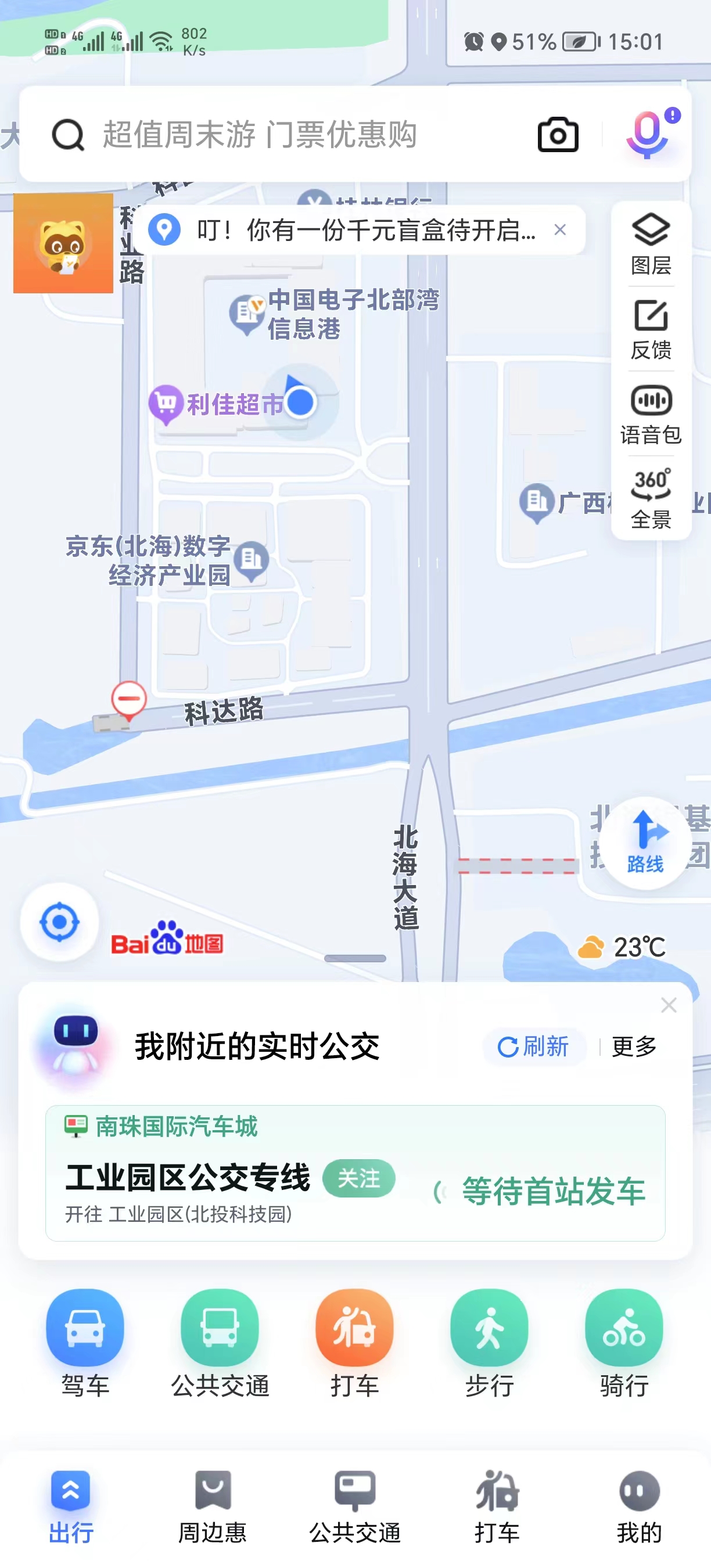Dismiss the 千元盲盒 notification banner
The image size is (711, 1568).
[560, 229]
